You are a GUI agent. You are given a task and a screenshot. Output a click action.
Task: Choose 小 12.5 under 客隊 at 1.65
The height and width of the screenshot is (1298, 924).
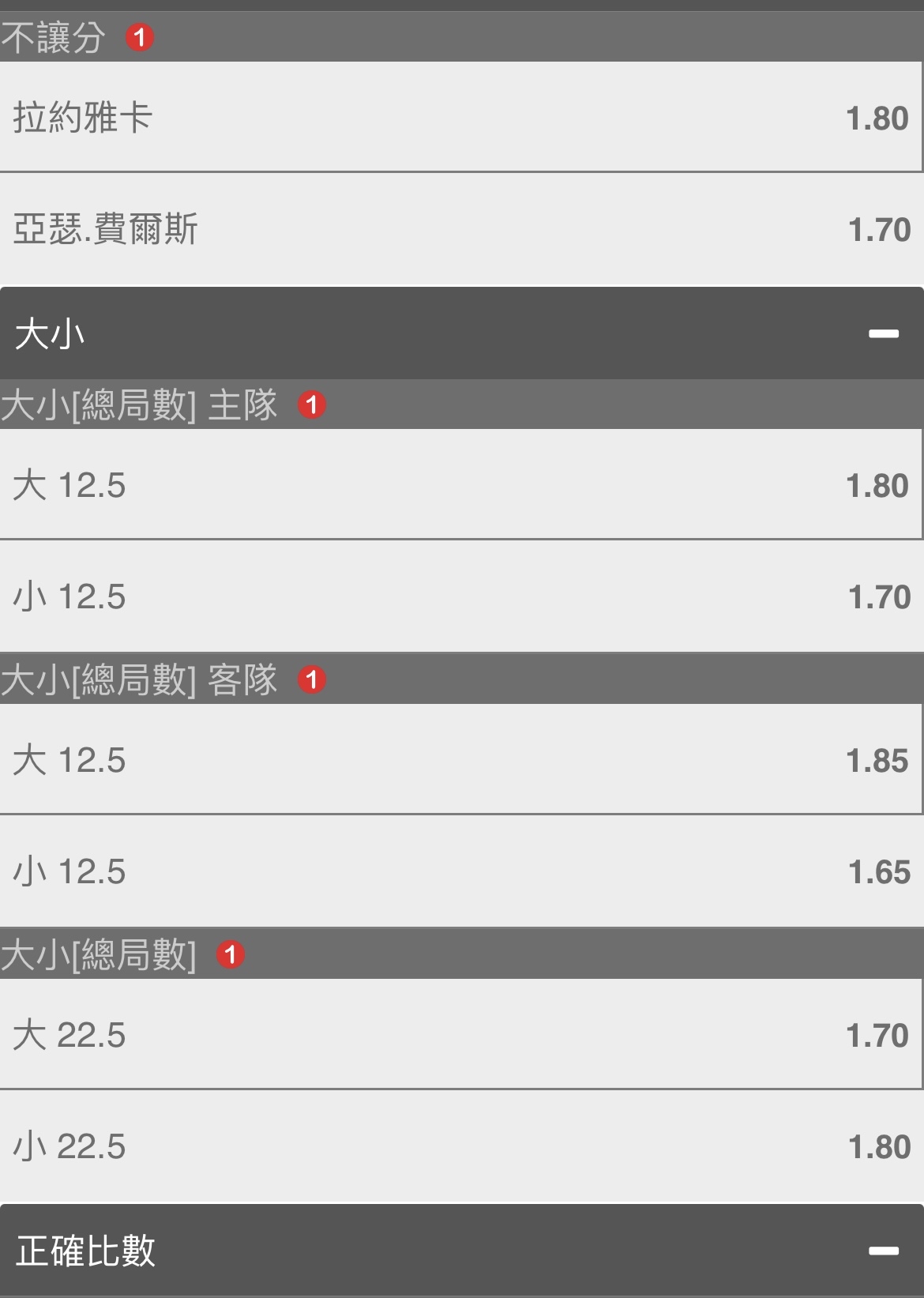pyautogui.click(x=461, y=871)
